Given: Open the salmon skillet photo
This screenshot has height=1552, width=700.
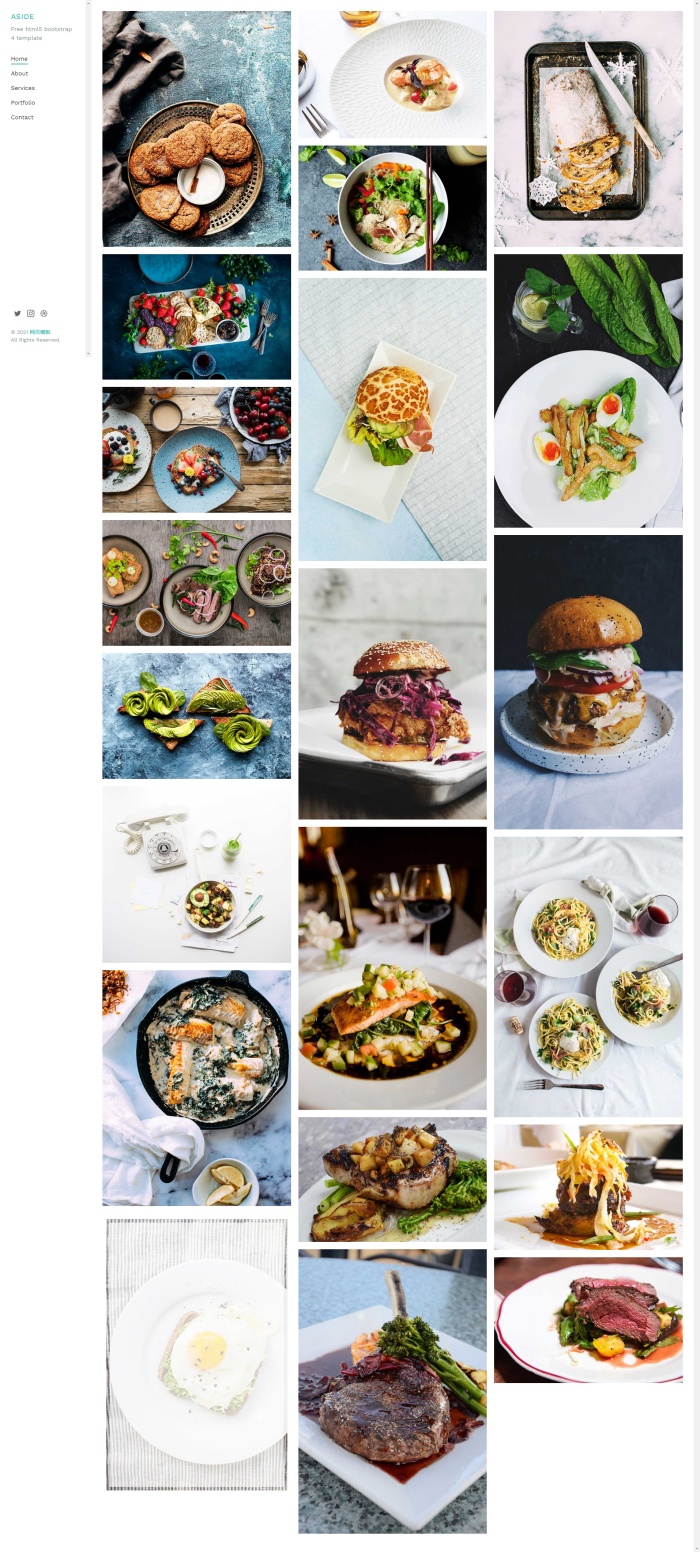Looking at the screenshot, I should click(196, 1087).
